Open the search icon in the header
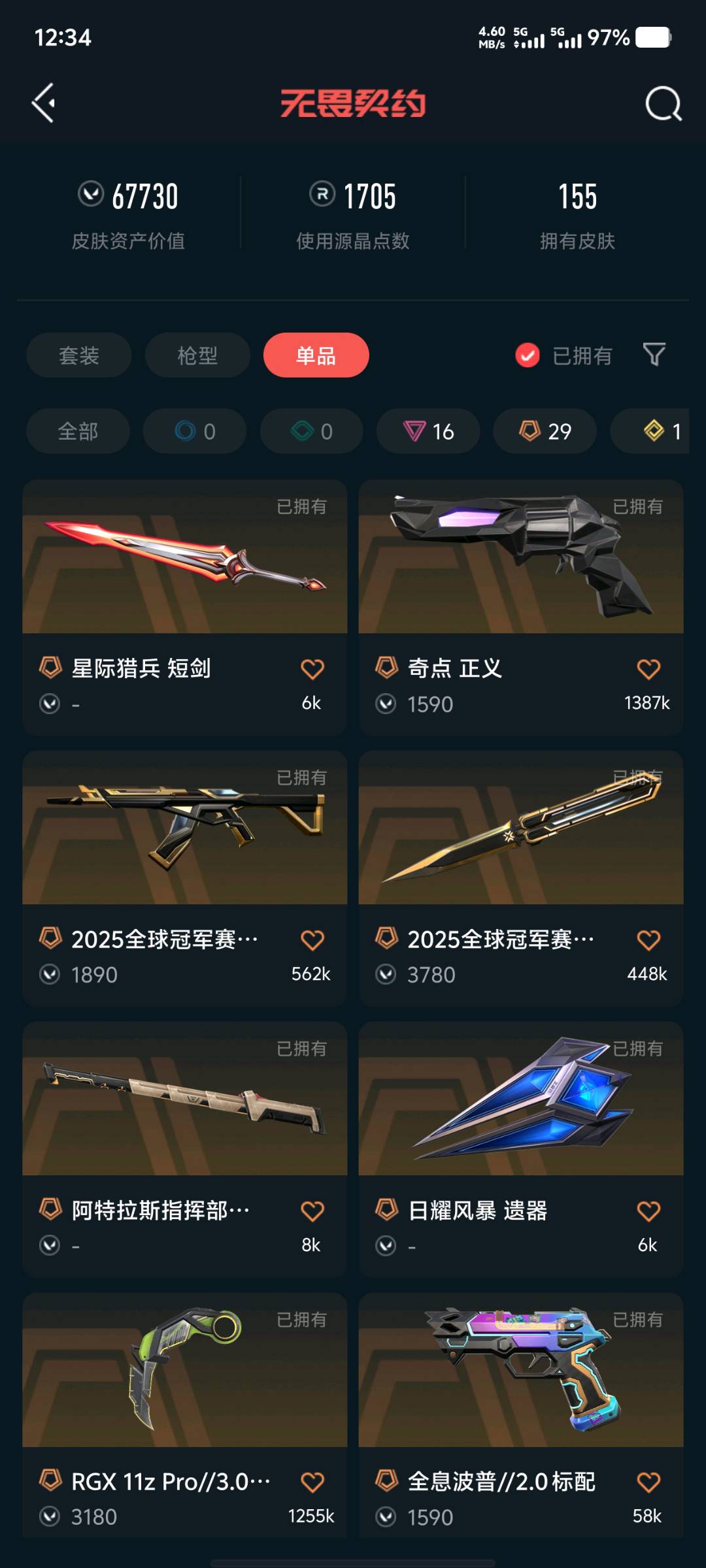Image resolution: width=706 pixels, height=1568 pixels. pyautogui.click(x=664, y=103)
